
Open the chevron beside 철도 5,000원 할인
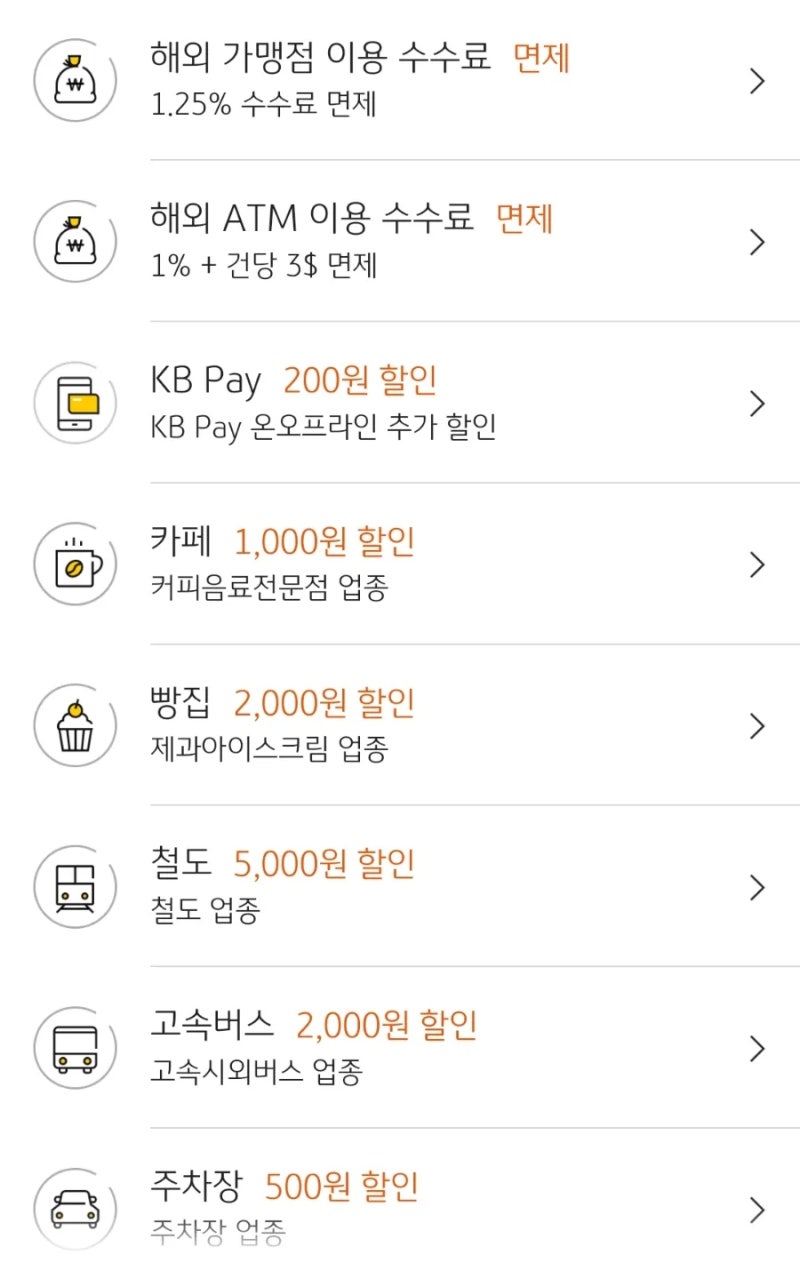[x=758, y=887]
